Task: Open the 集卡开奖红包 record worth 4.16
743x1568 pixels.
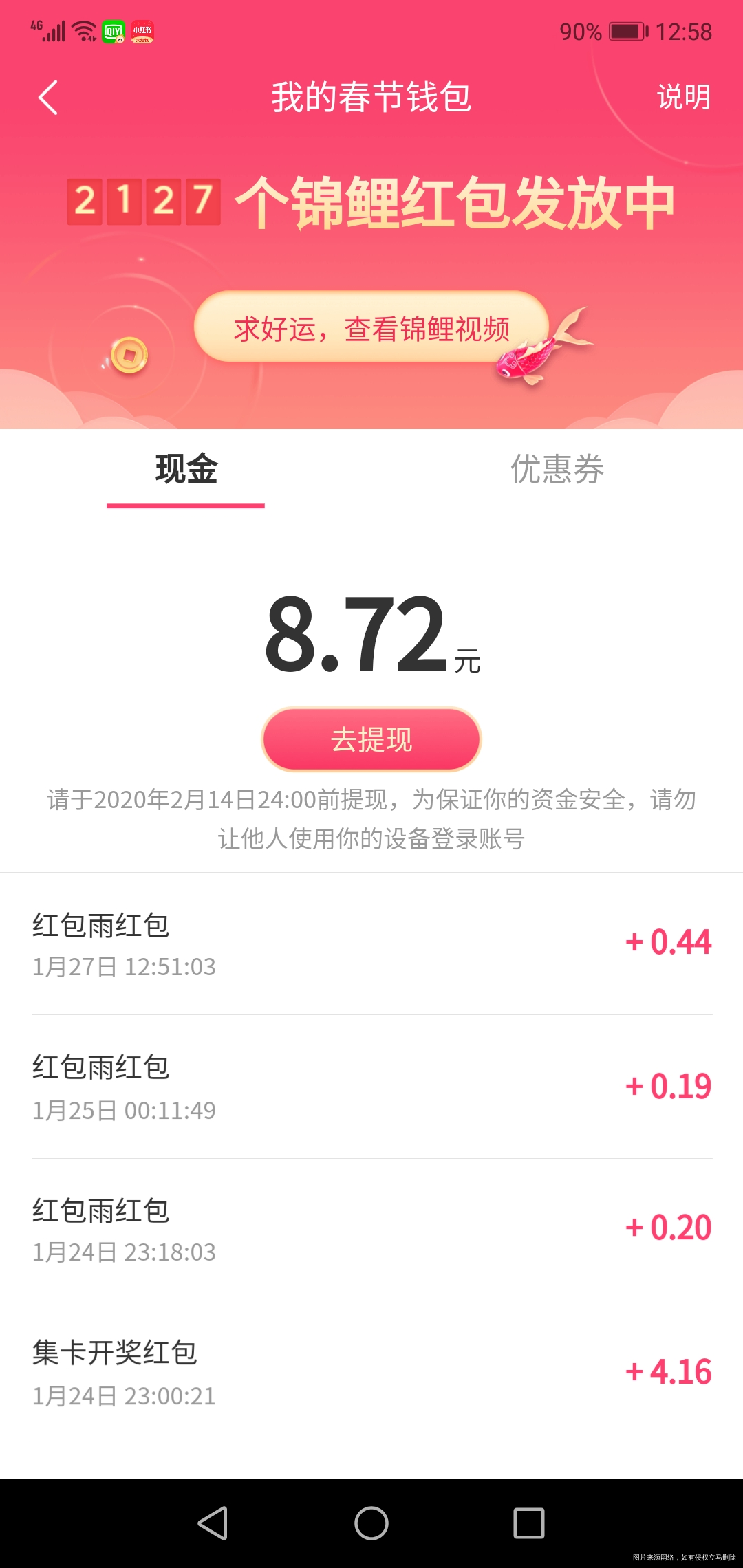Action: pyautogui.click(x=371, y=1372)
